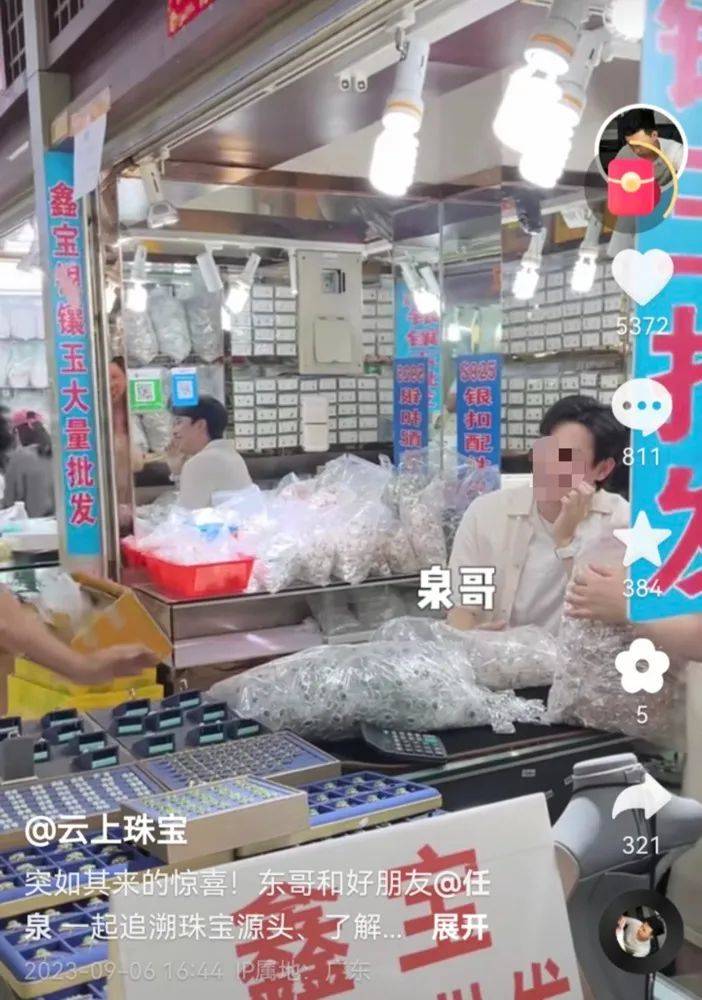Like this video with the heart

click(642, 277)
